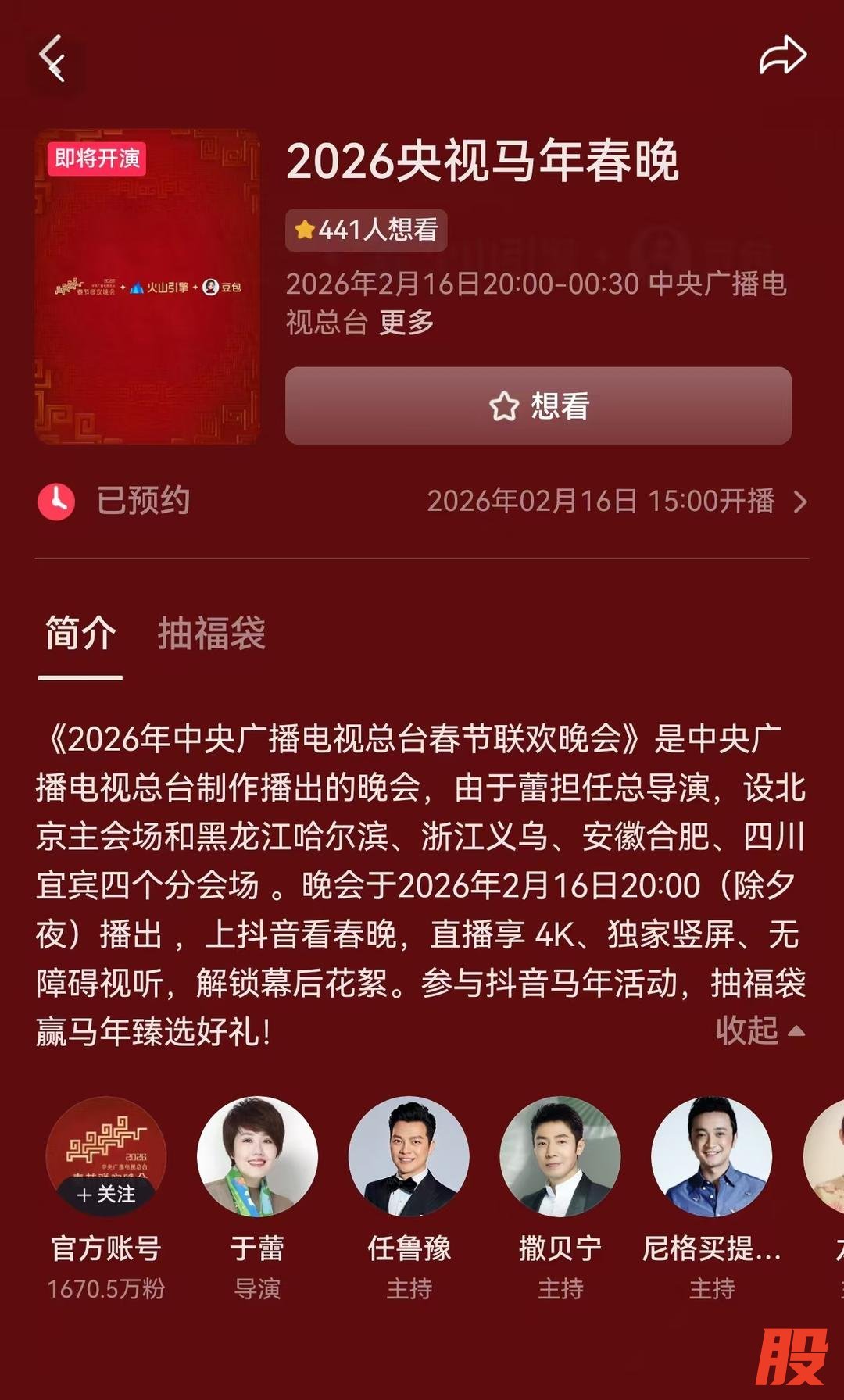Go back using the top-left arrow
The height and width of the screenshot is (1400, 844).
click(x=53, y=59)
